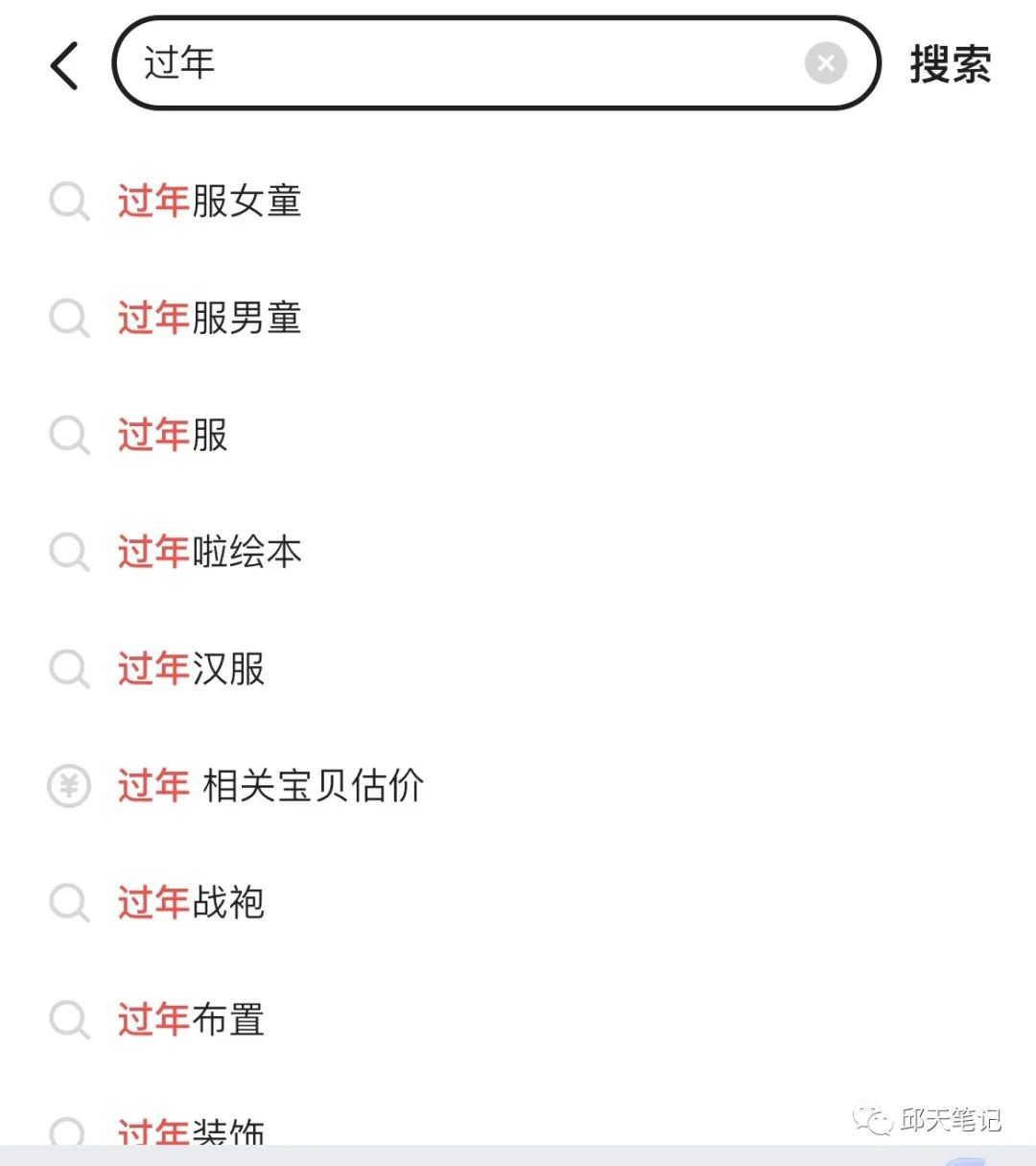Search for 过年汉服 suggestion
Screen dimensions: 1036x1166
pos(191,670)
